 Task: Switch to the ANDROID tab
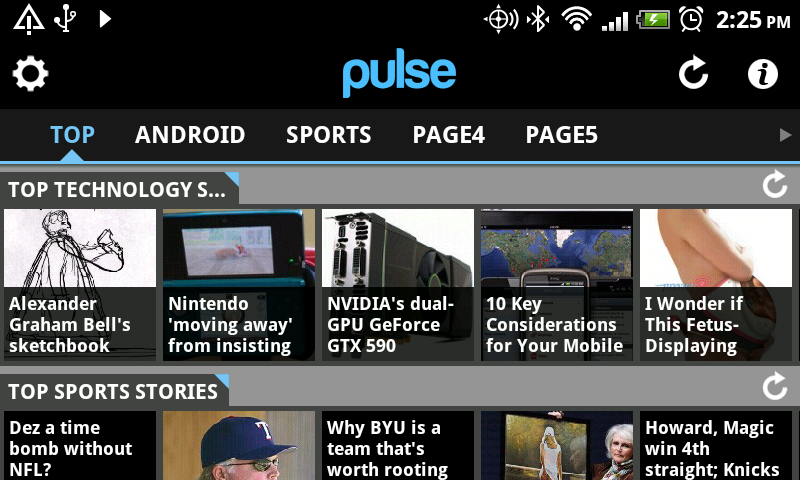(x=190, y=135)
